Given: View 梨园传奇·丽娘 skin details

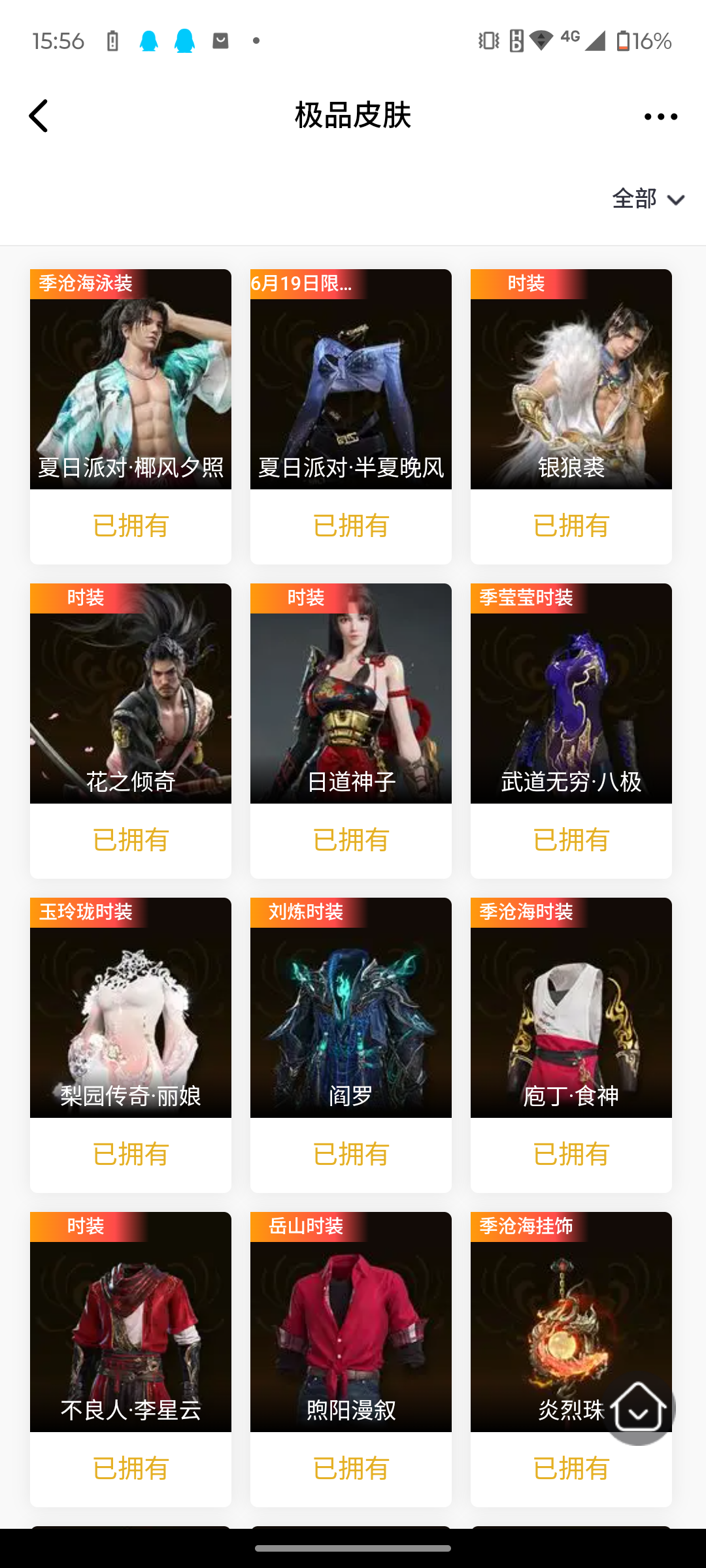Looking at the screenshot, I should 131,1007.
